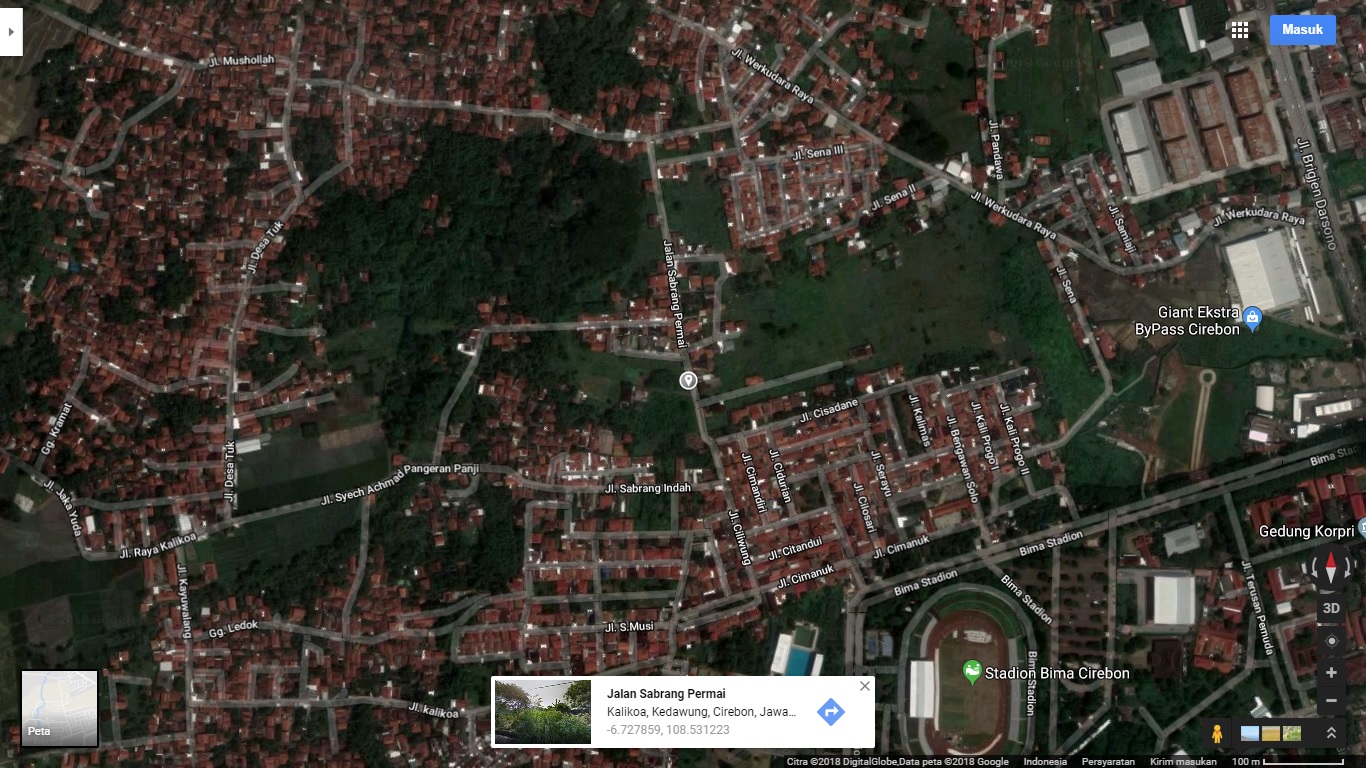Switch to the Peta map view
Viewport: 1366px width, 768px height.
60,708
